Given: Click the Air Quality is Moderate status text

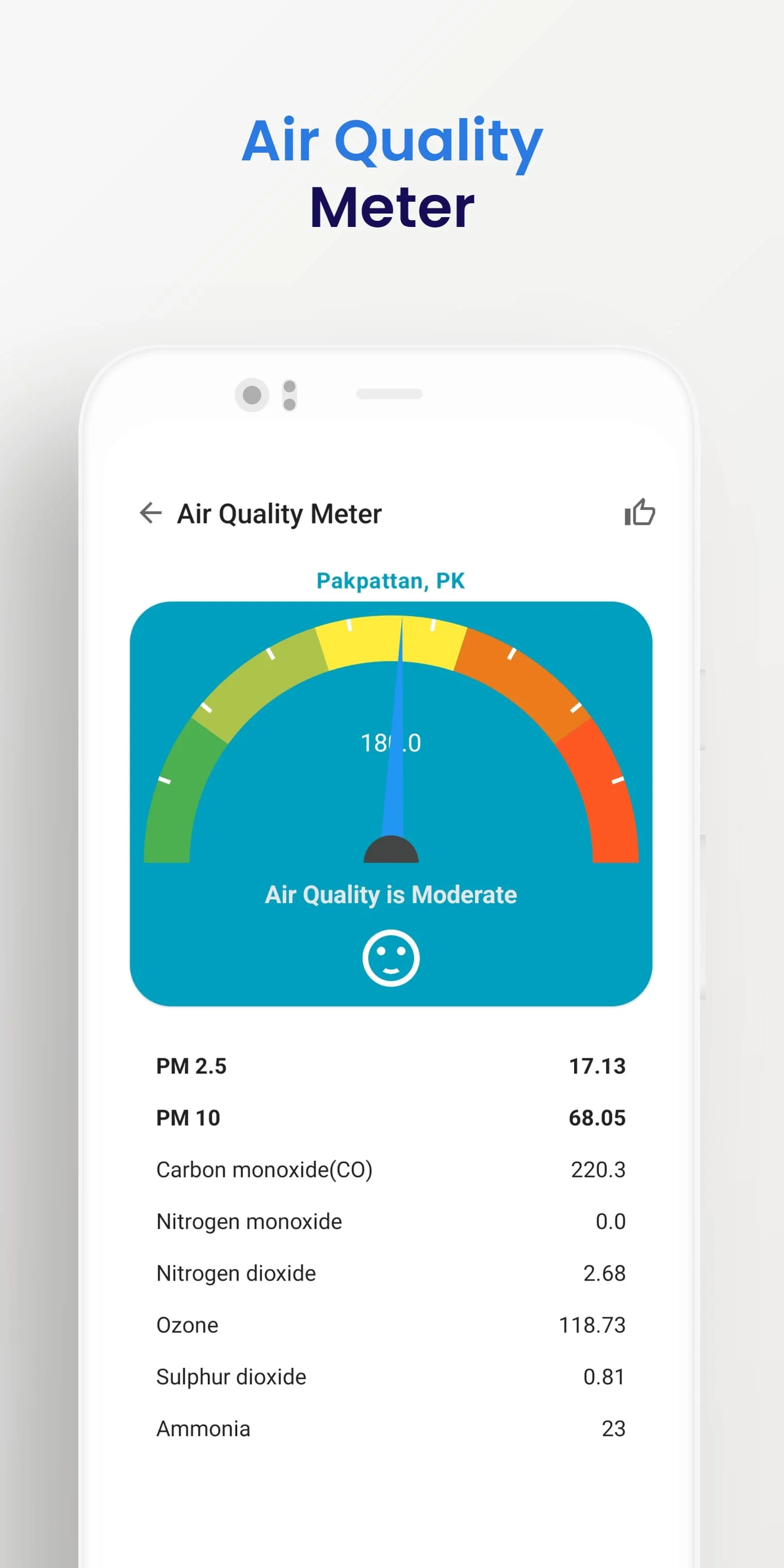Looking at the screenshot, I should 391,894.
